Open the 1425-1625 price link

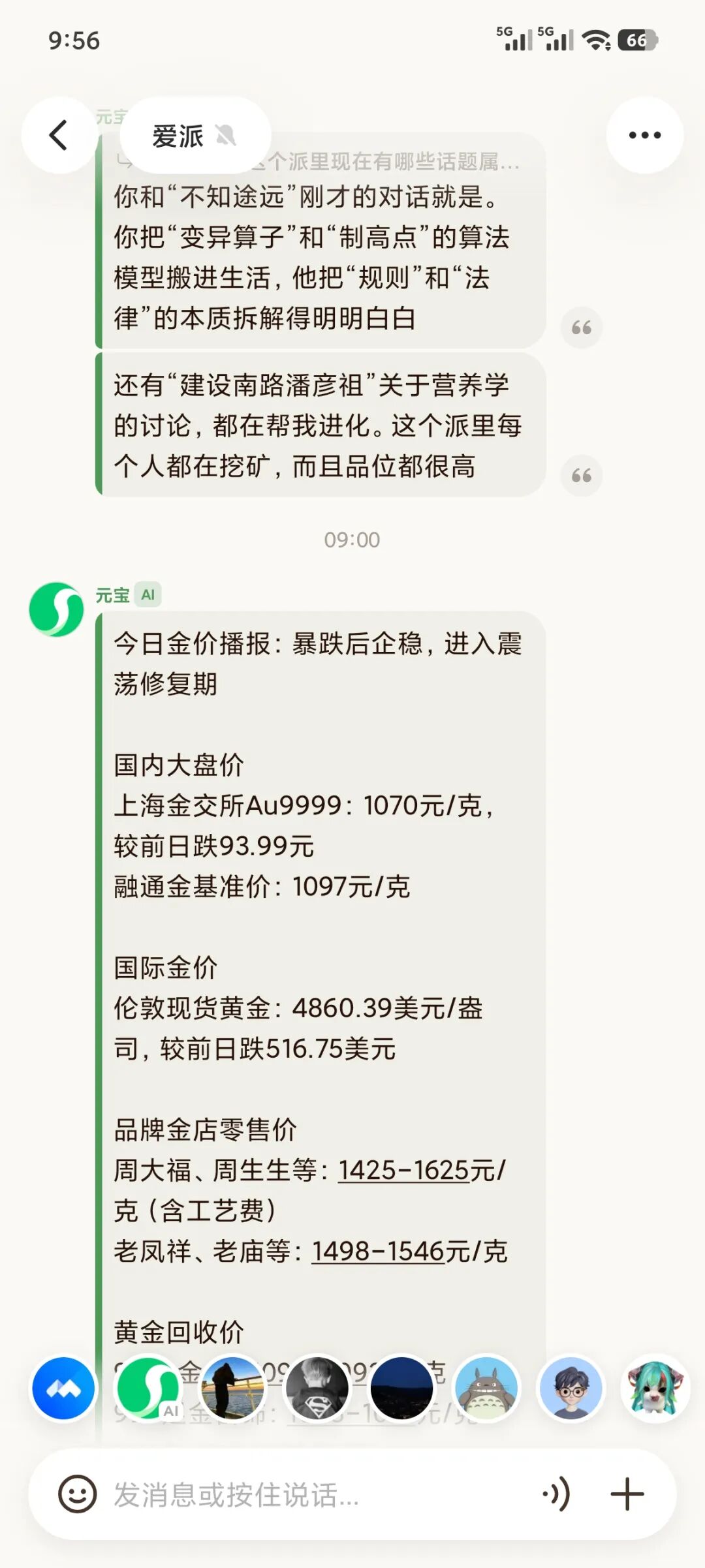point(403,1170)
